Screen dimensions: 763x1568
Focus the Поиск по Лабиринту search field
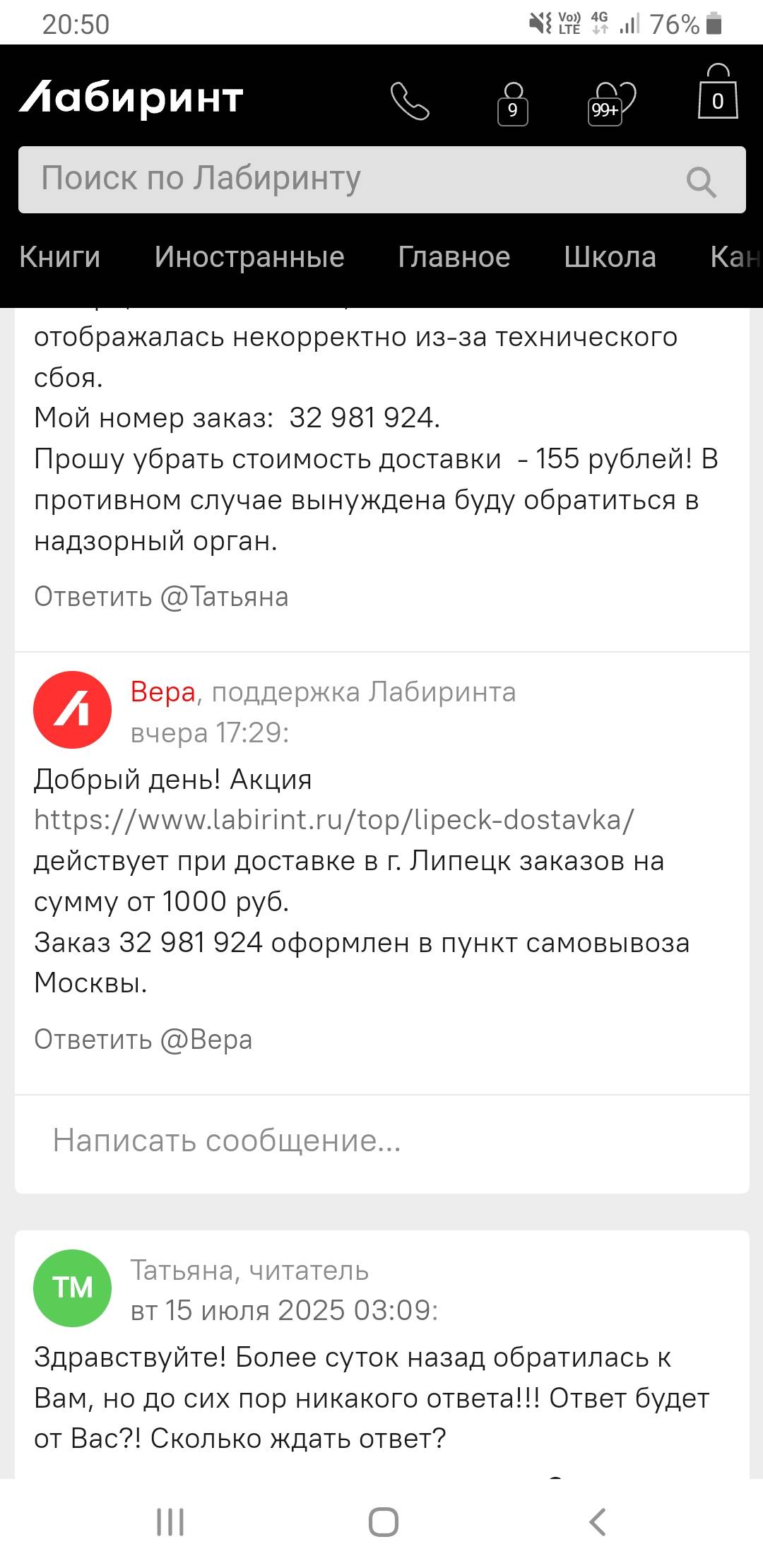381,179
